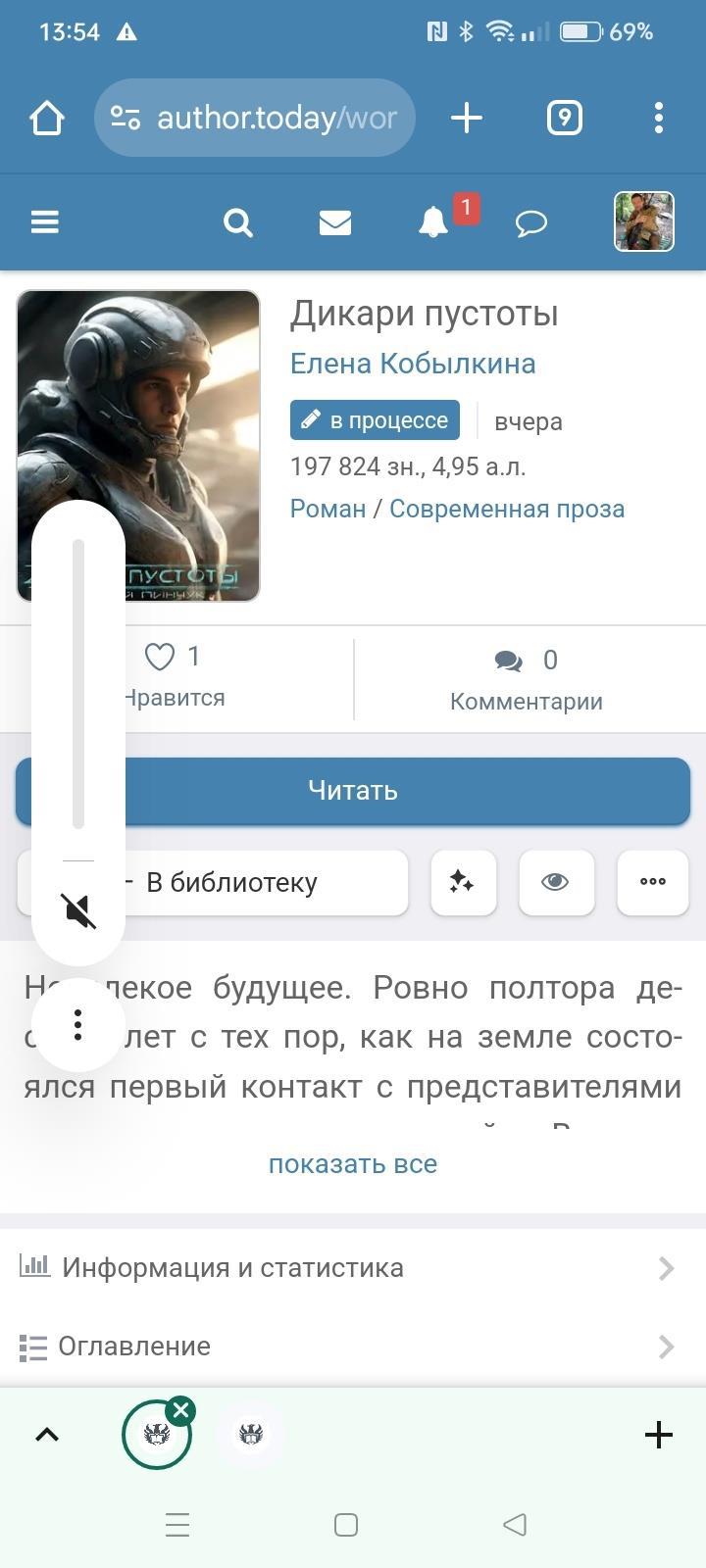This screenshot has width=706, height=1568.
Task: Open the Комментарии section
Action: pyautogui.click(x=527, y=680)
